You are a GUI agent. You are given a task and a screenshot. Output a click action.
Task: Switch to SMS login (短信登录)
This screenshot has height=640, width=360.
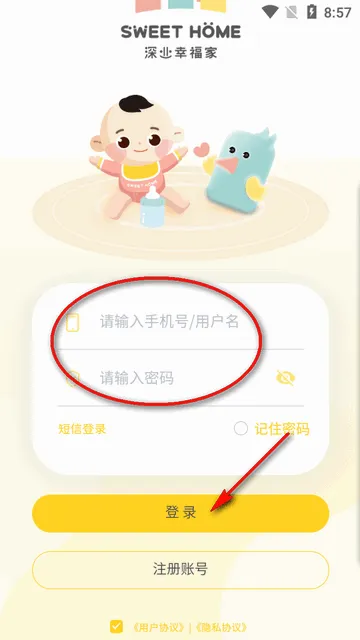(82, 429)
